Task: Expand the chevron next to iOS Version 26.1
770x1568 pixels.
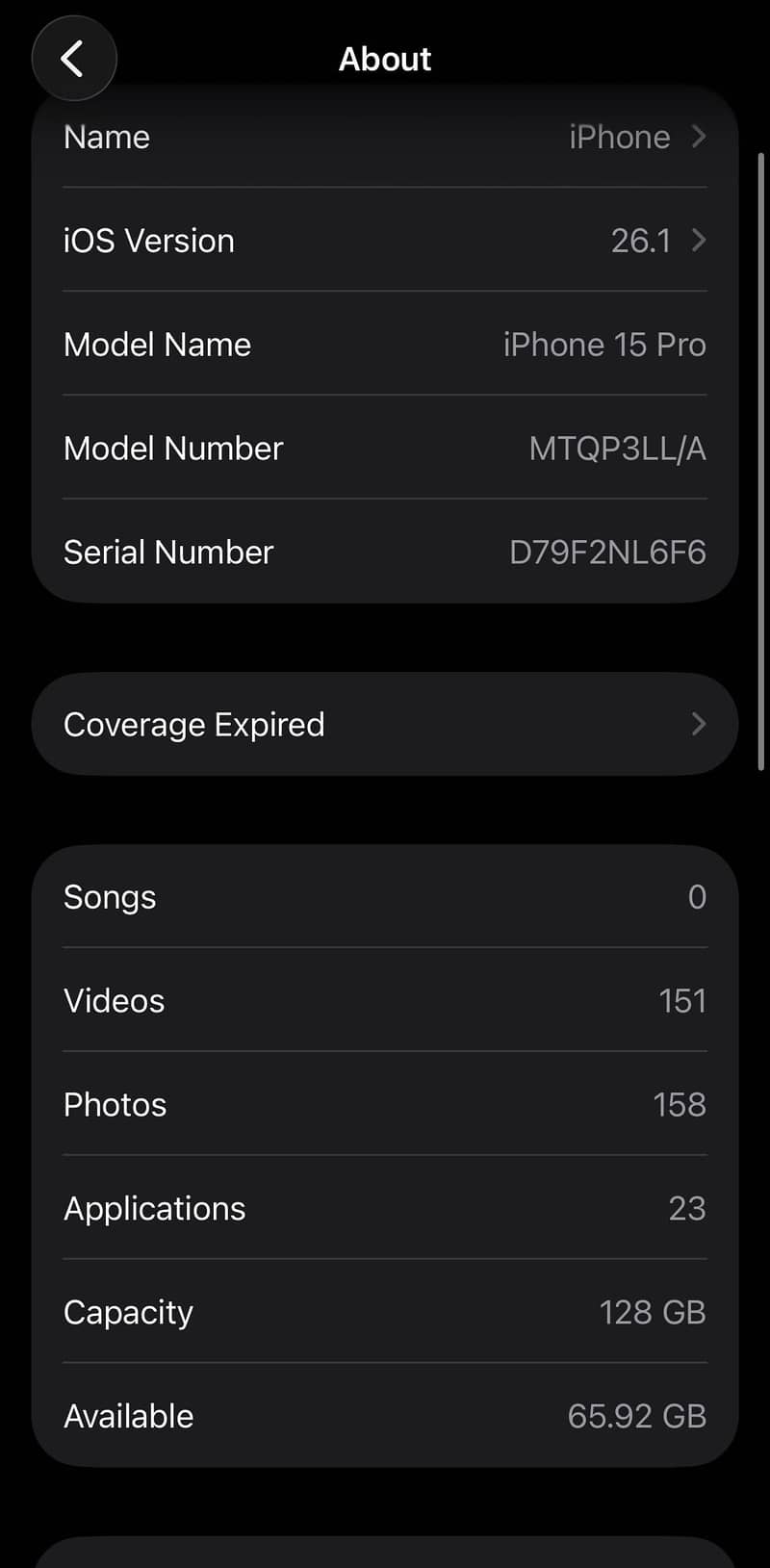Action: coord(699,241)
